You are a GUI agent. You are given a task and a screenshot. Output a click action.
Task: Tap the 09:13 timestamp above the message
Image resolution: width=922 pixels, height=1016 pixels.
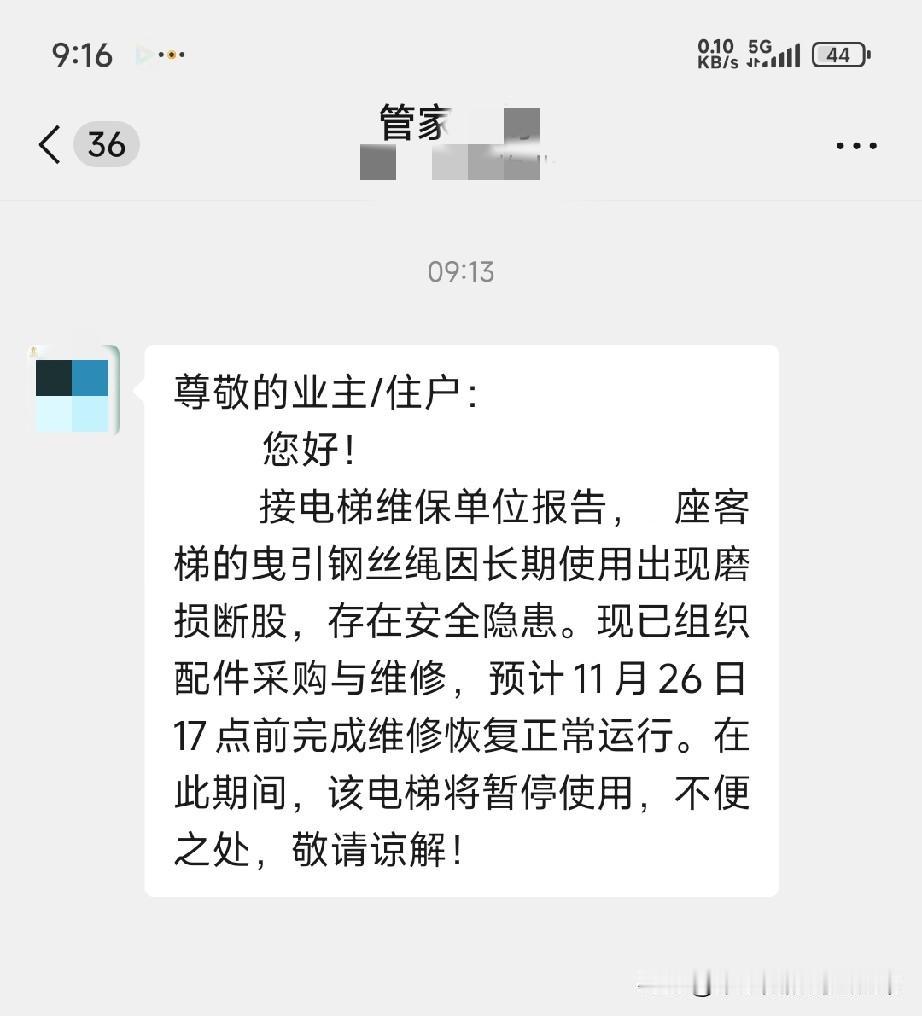[x=460, y=271]
